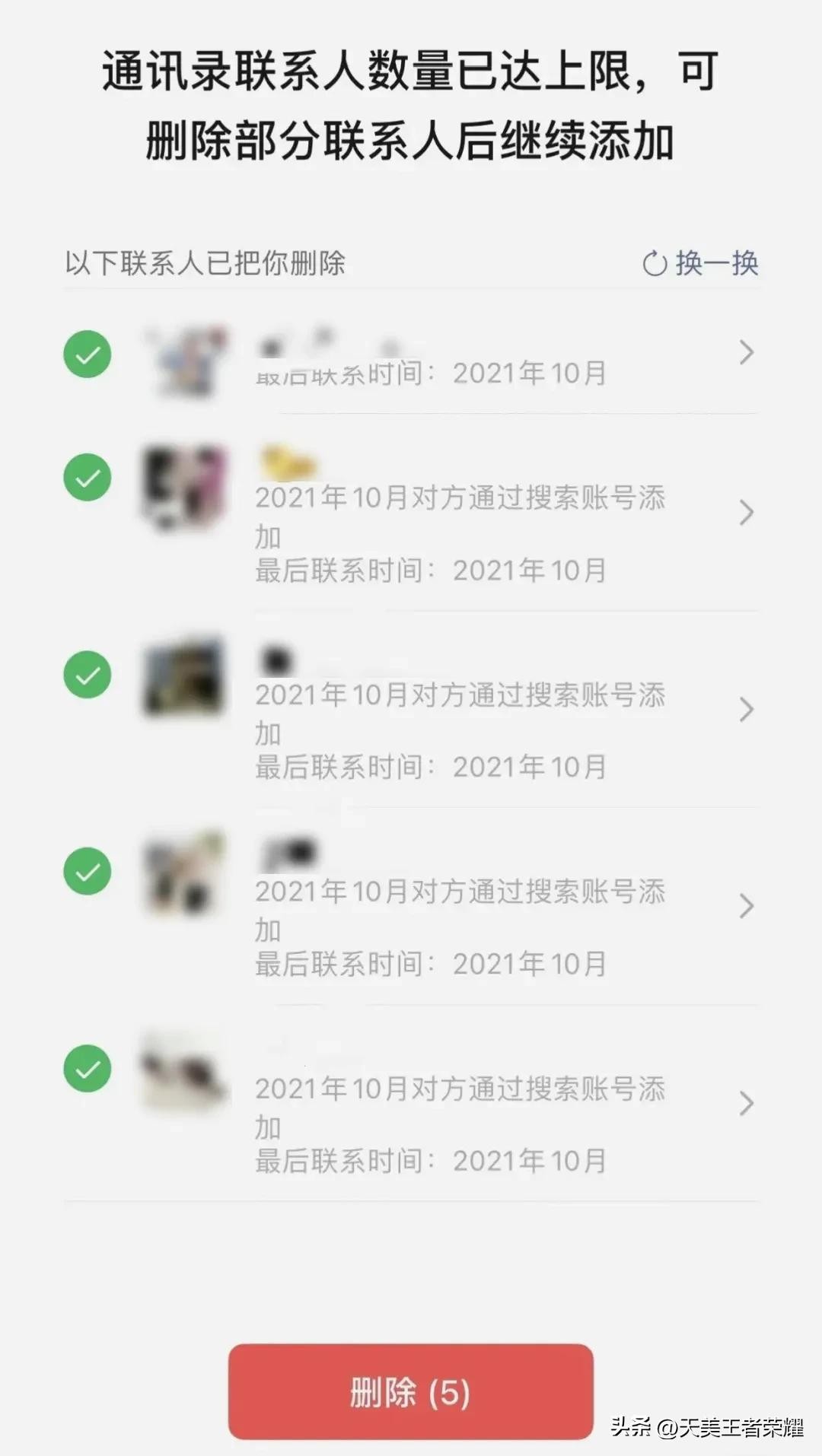Tap 换一换 to refresh the contact list
The image size is (822, 1456).
(701, 264)
